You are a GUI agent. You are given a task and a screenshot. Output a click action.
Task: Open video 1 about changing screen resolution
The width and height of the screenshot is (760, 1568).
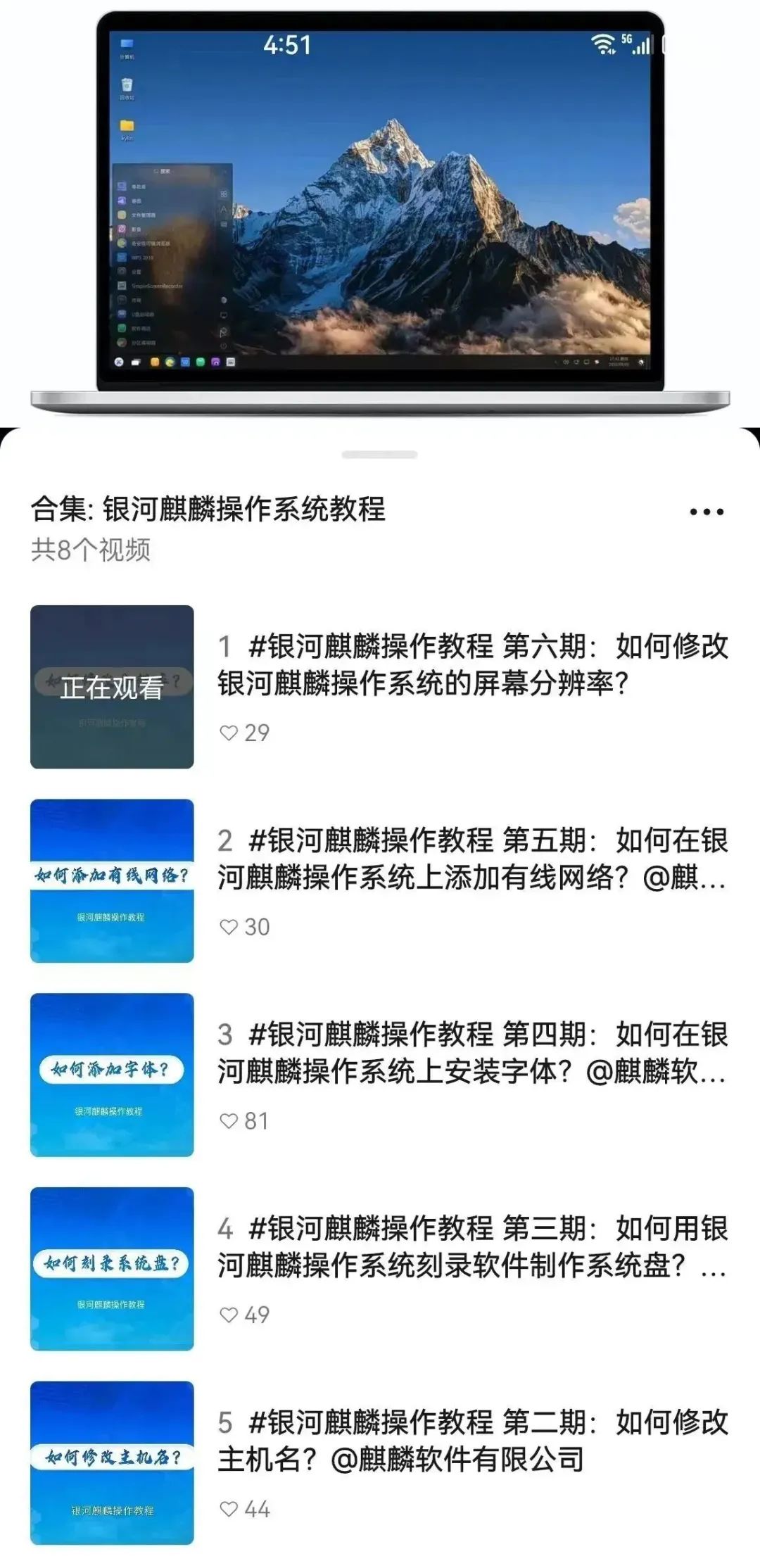coord(471,665)
